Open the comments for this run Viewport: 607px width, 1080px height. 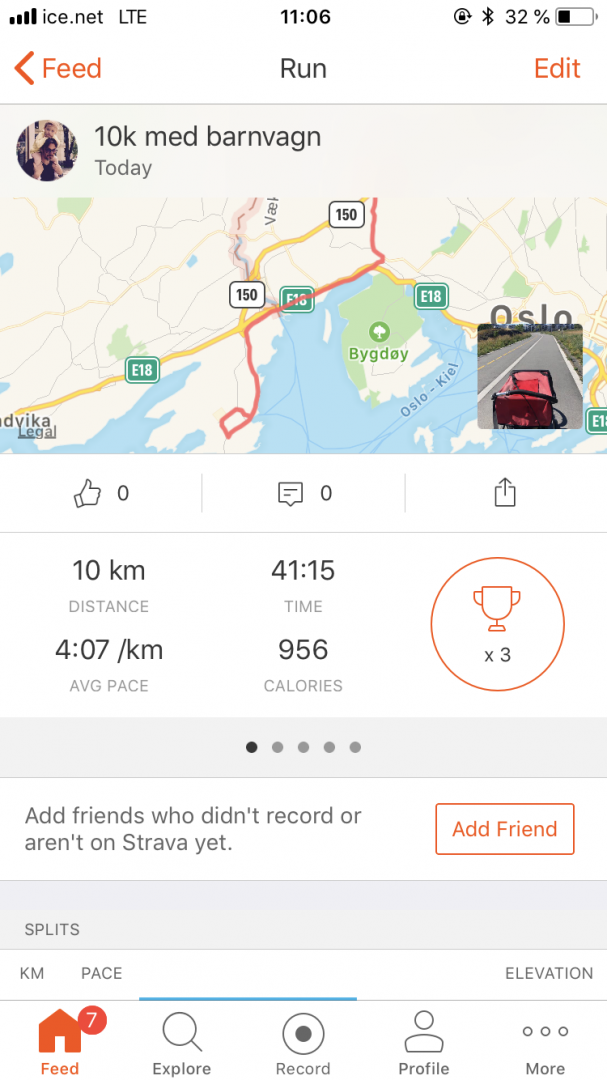tap(291, 493)
